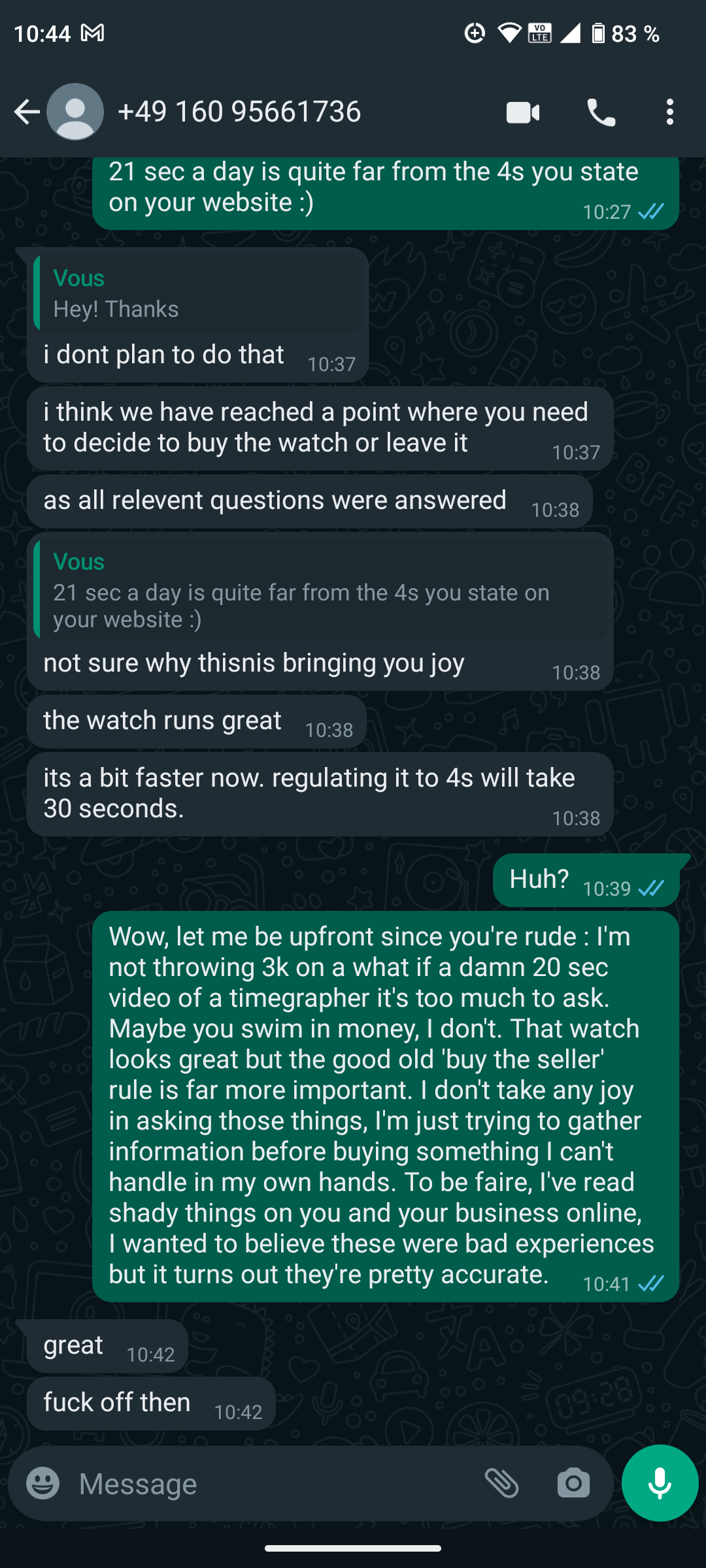The height and width of the screenshot is (1568, 706).
Task: Open the attachment paperclip
Action: pyautogui.click(x=502, y=1483)
